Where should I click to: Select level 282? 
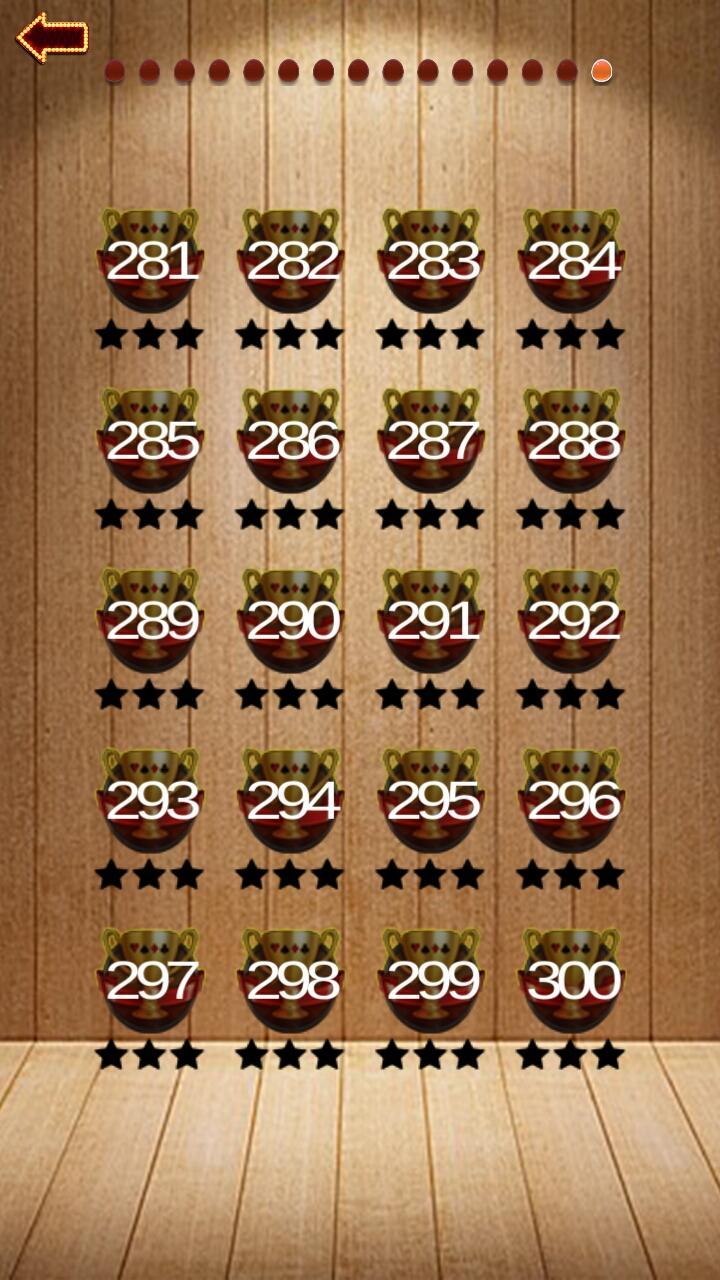(291, 262)
